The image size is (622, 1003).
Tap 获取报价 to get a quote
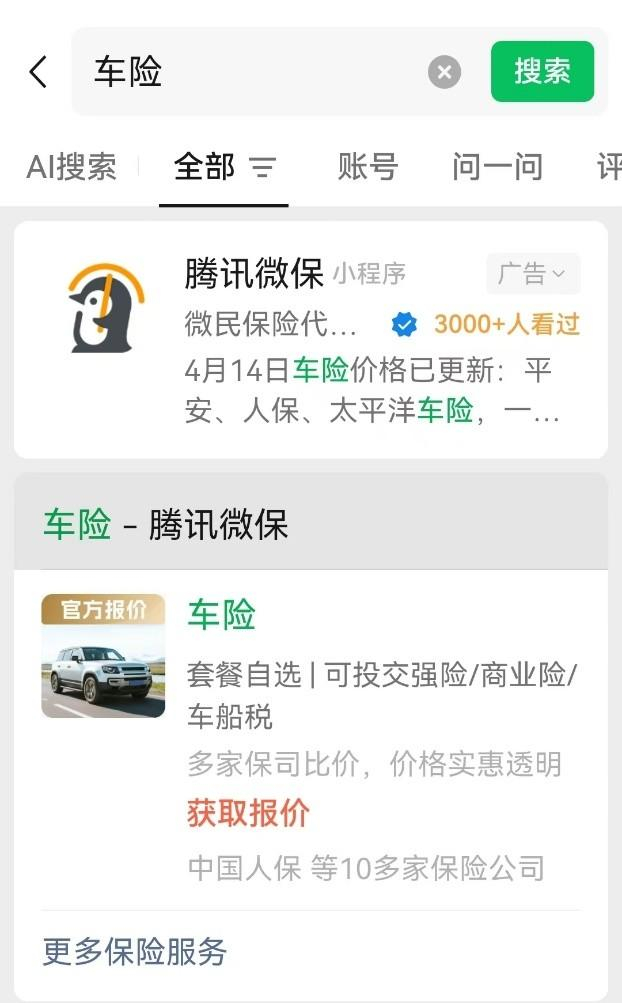(x=248, y=813)
